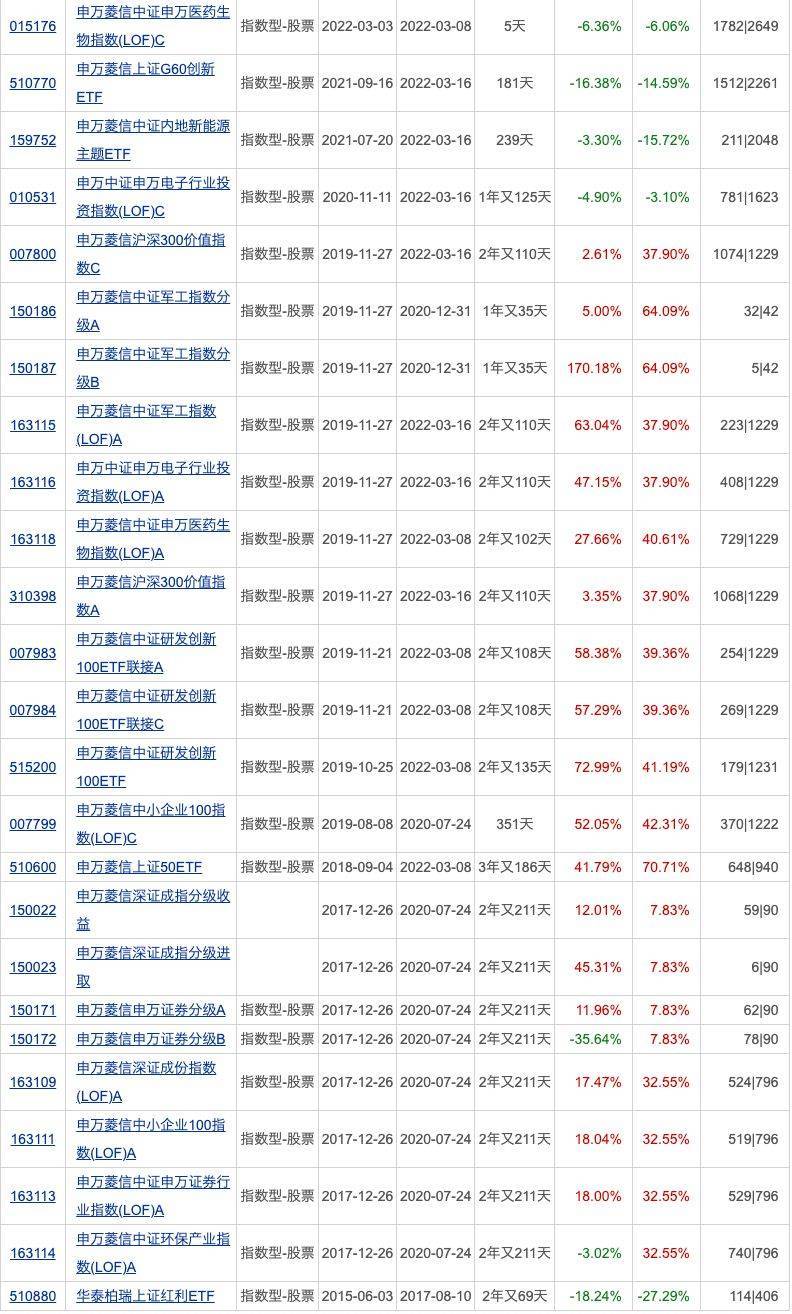792x1314 pixels.
Task: Tap fund code 163109
Action: pos(33,1082)
